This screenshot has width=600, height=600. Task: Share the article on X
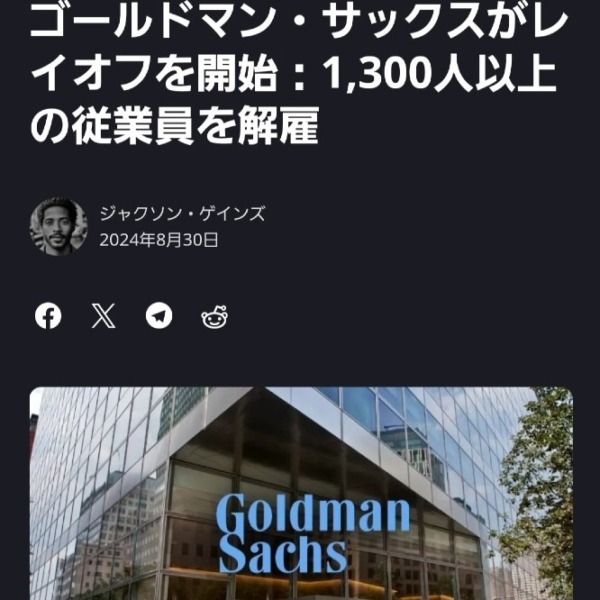[x=103, y=316]
